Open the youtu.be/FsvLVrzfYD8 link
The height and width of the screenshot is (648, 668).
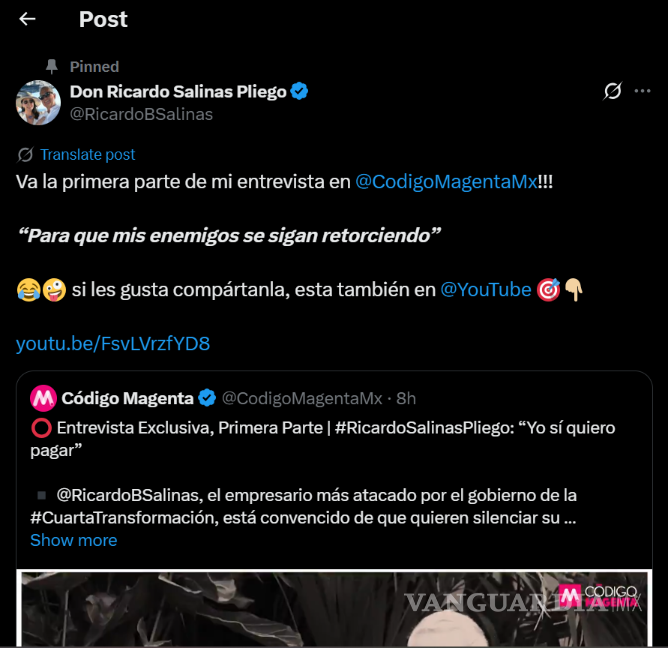pyautogui.click(x=113, y=344)
